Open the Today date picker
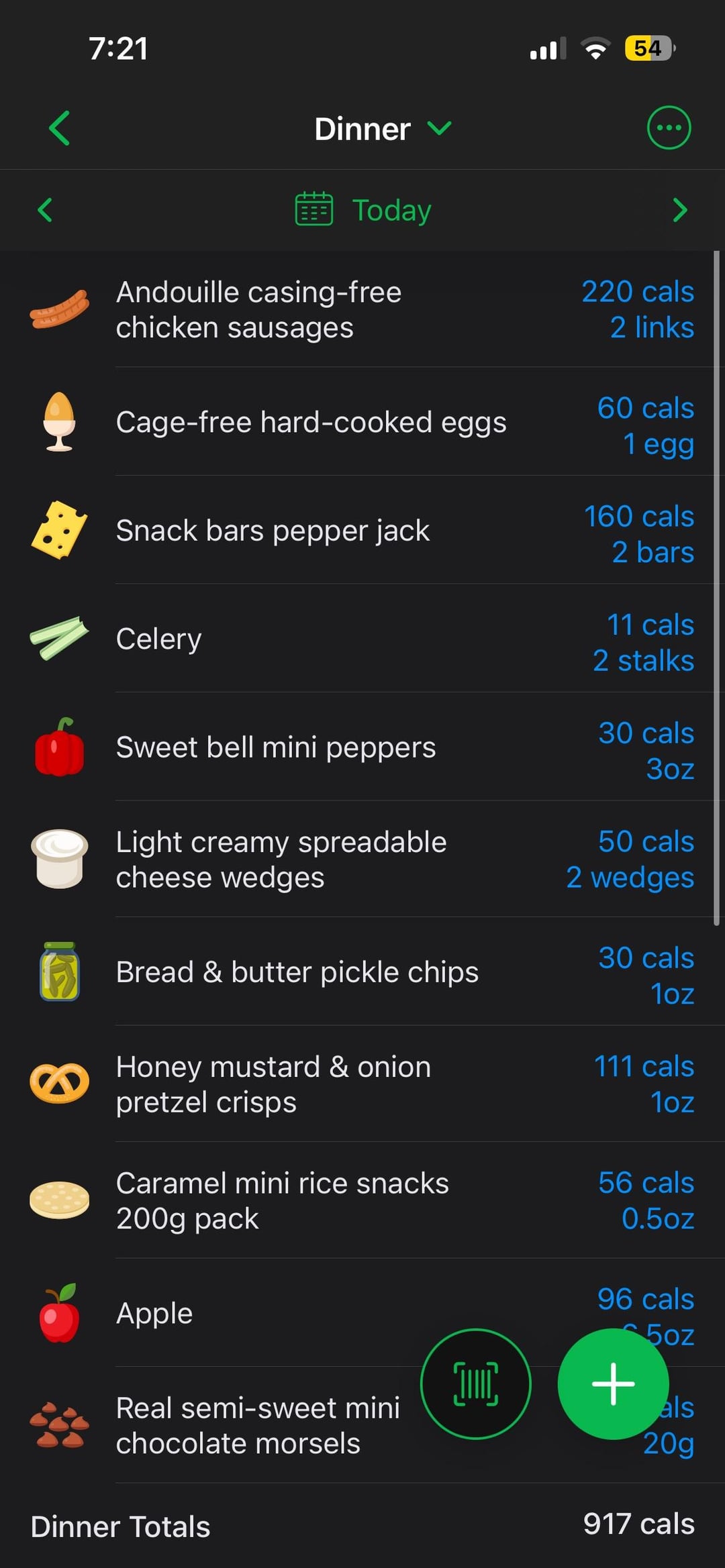The height and width of the screenshot is (1568, 725). click(x=364, y=210)
